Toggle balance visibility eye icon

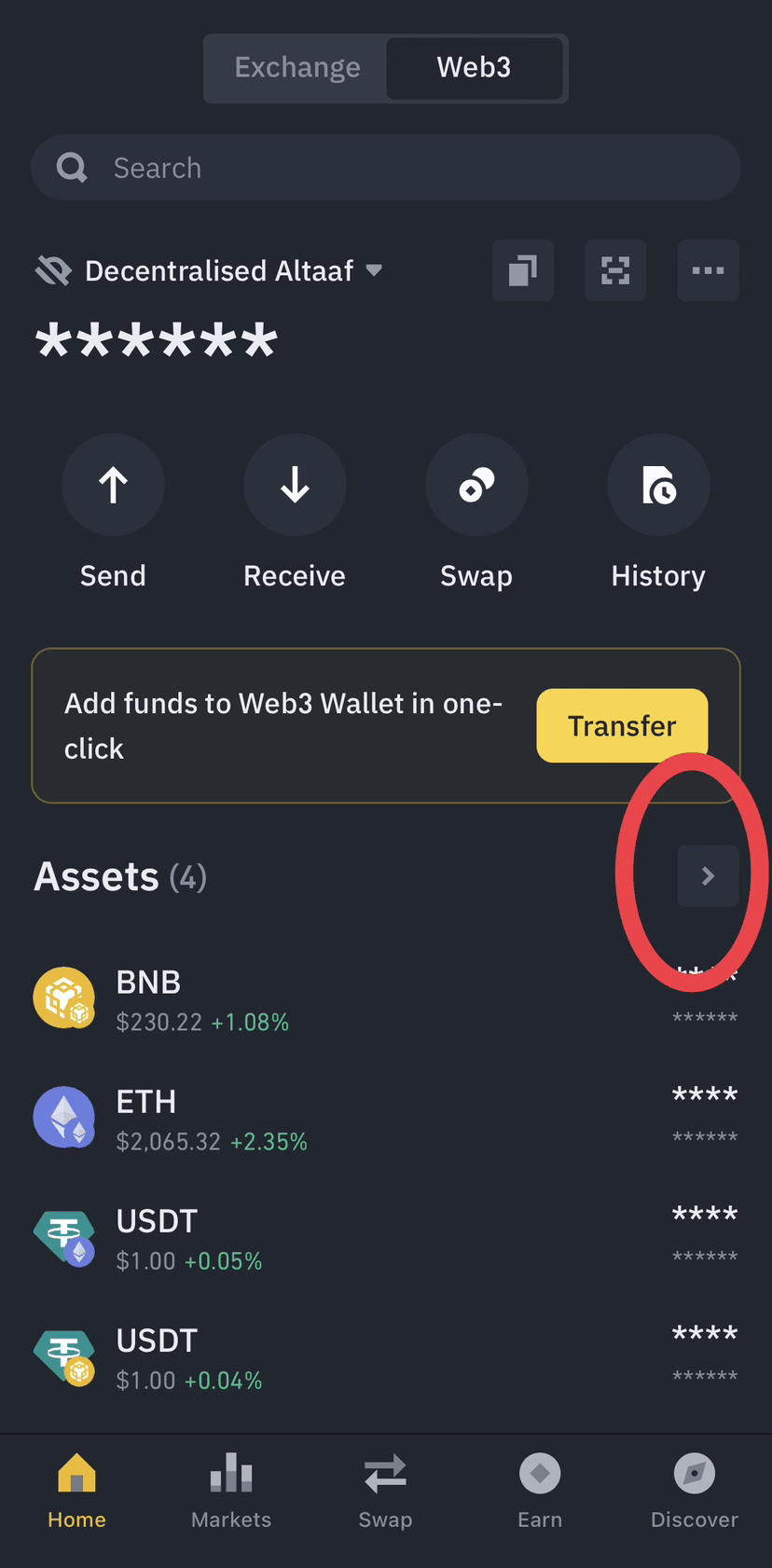click(x=53, y=271)
